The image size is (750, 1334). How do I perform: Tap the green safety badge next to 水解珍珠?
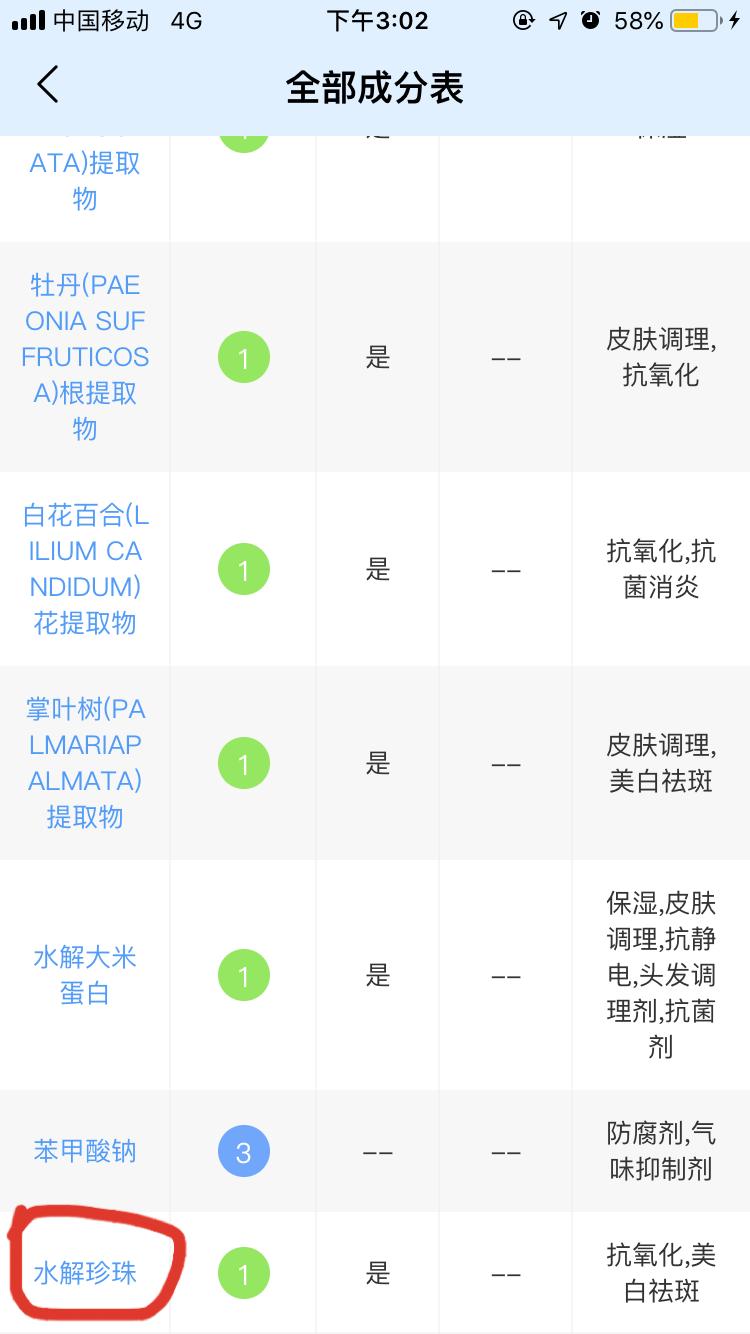click(x=243, y=1274)
